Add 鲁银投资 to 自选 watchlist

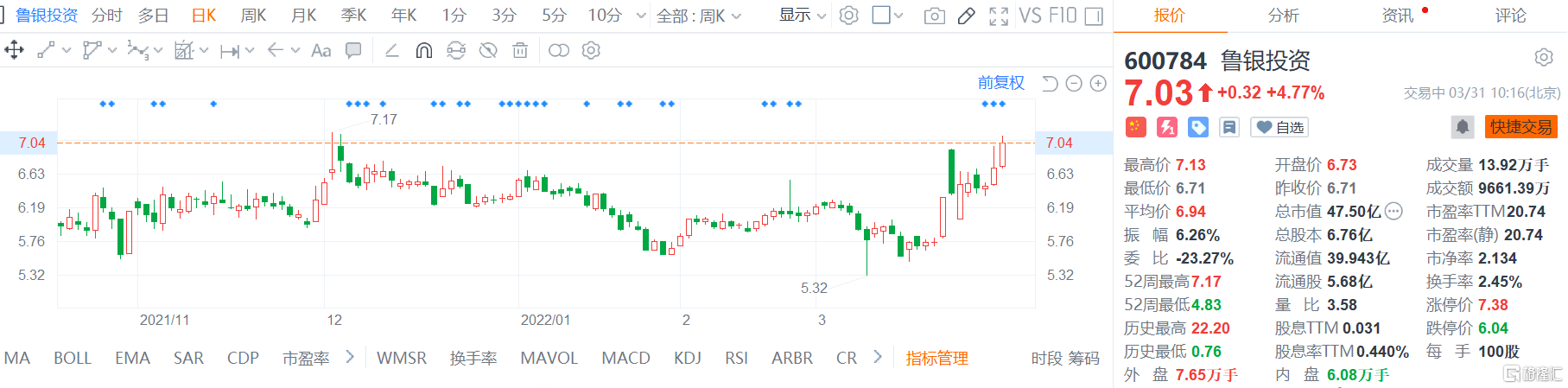click(1281, 127)
